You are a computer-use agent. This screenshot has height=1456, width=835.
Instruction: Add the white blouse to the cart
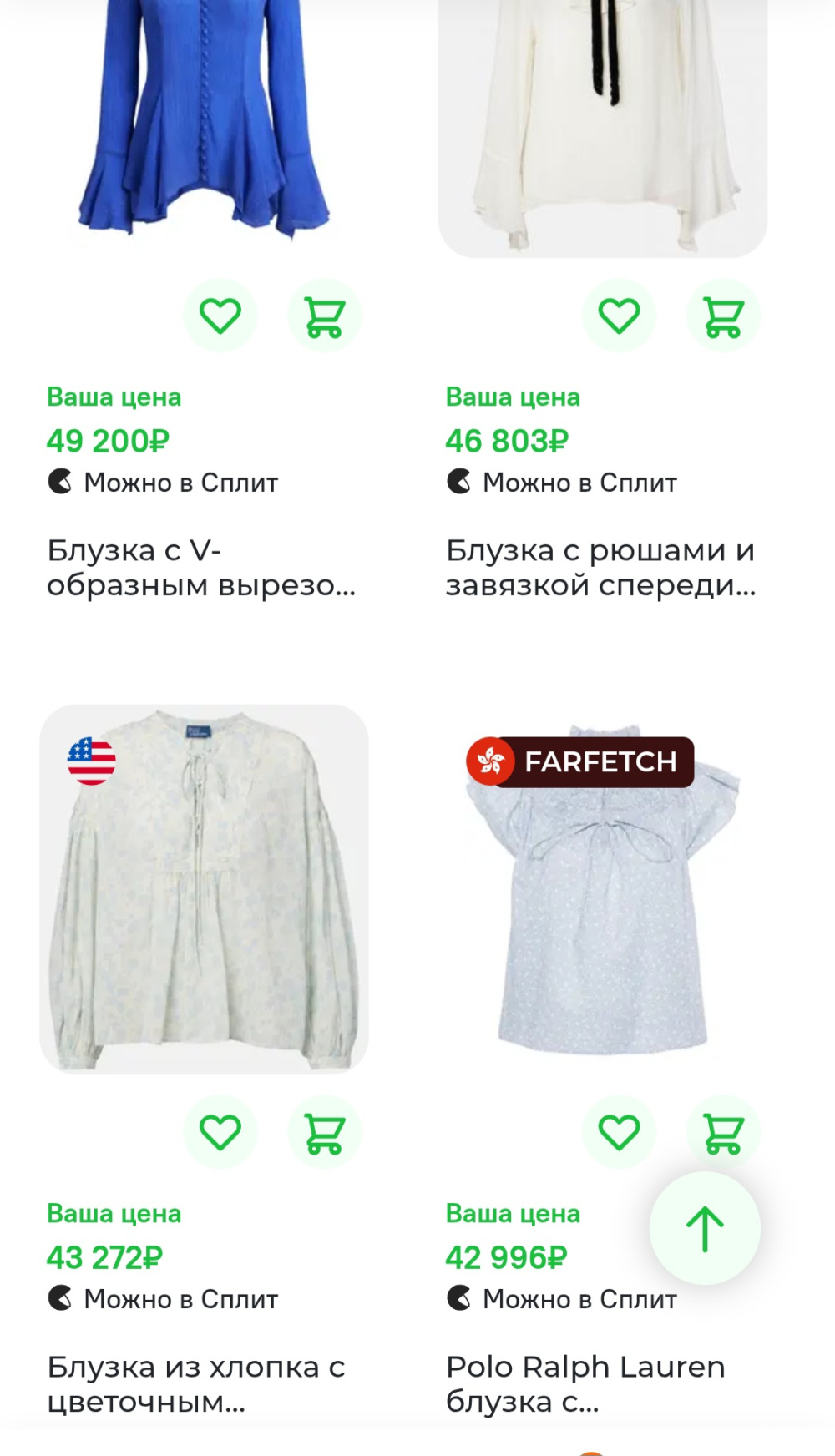point(723,315)
